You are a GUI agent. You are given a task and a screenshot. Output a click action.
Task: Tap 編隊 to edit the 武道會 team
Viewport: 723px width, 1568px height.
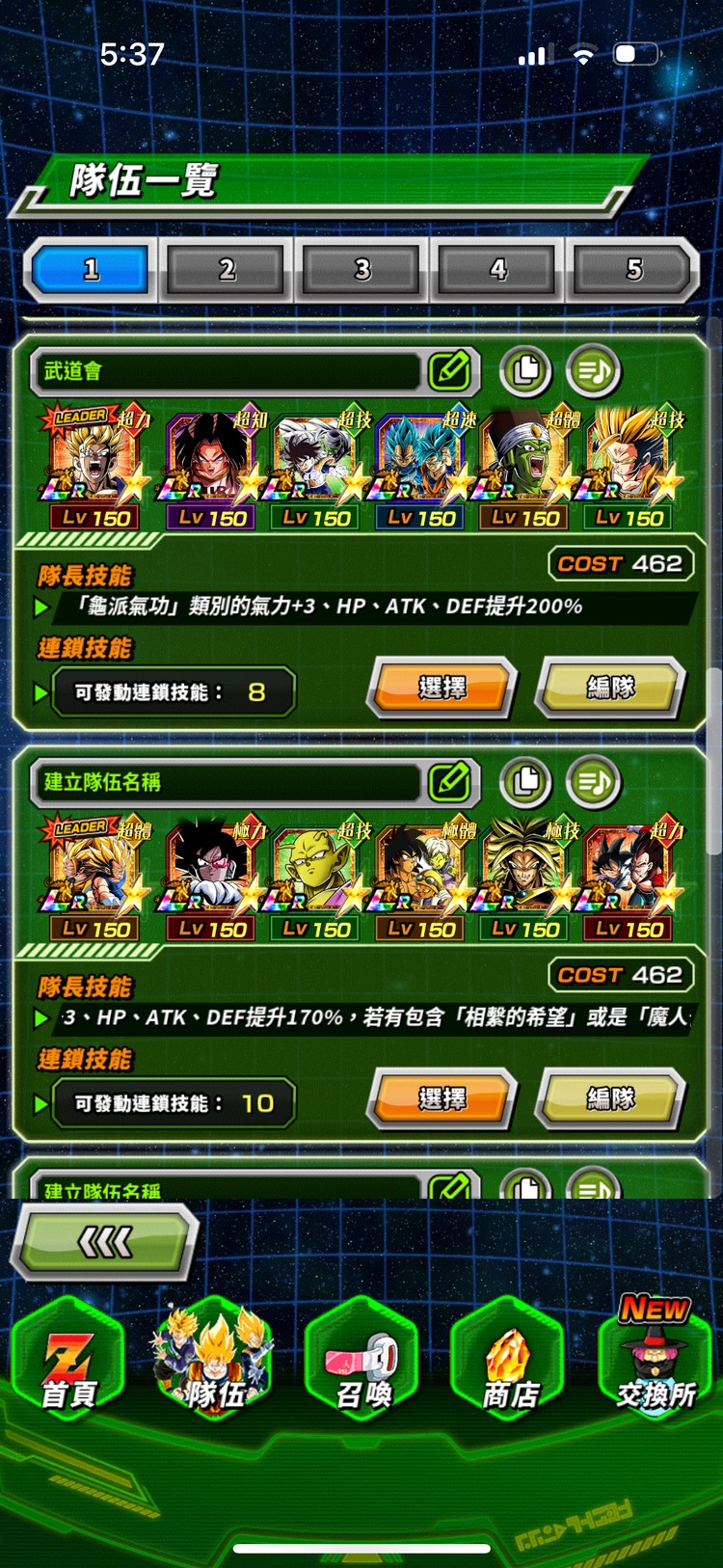(611, 689)
